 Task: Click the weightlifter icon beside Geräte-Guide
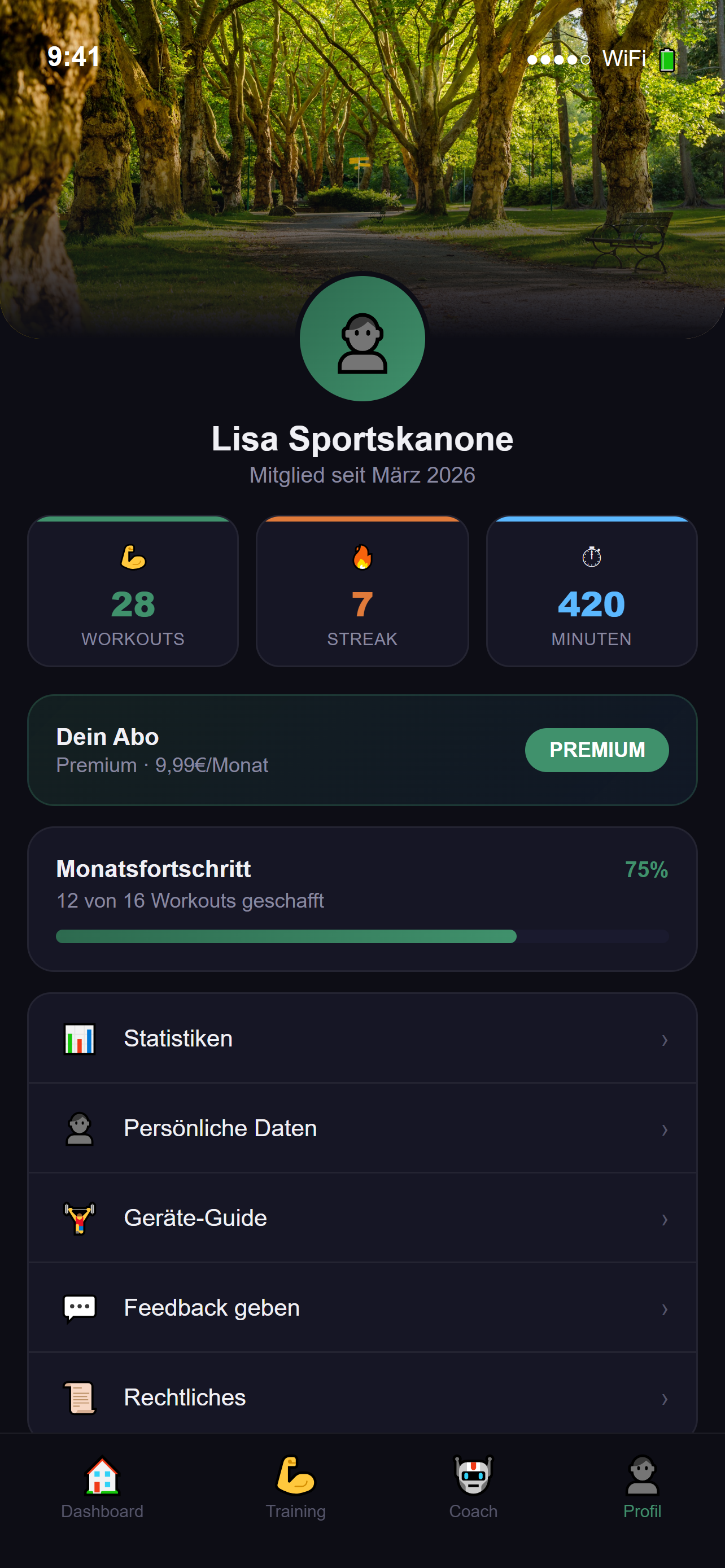coord(80,1217)
